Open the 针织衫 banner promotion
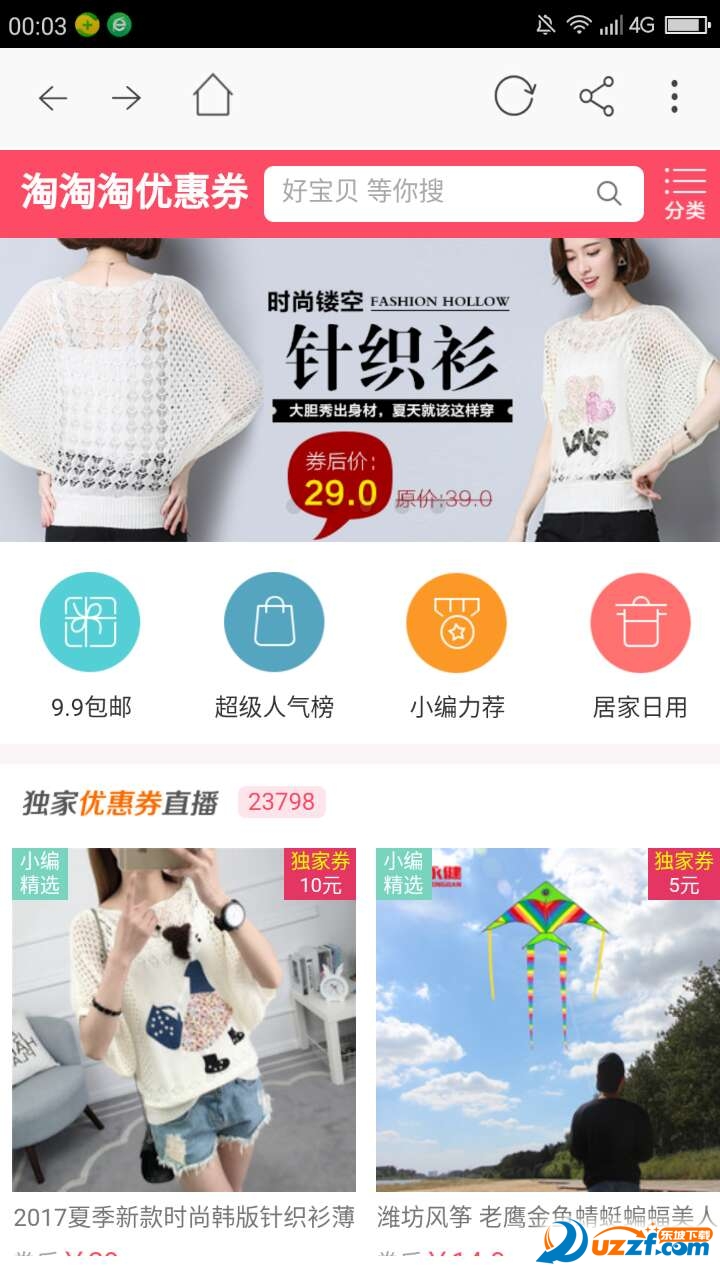Image resolution: width=720 pixels, height=1280 pixels. click(360, 390)
